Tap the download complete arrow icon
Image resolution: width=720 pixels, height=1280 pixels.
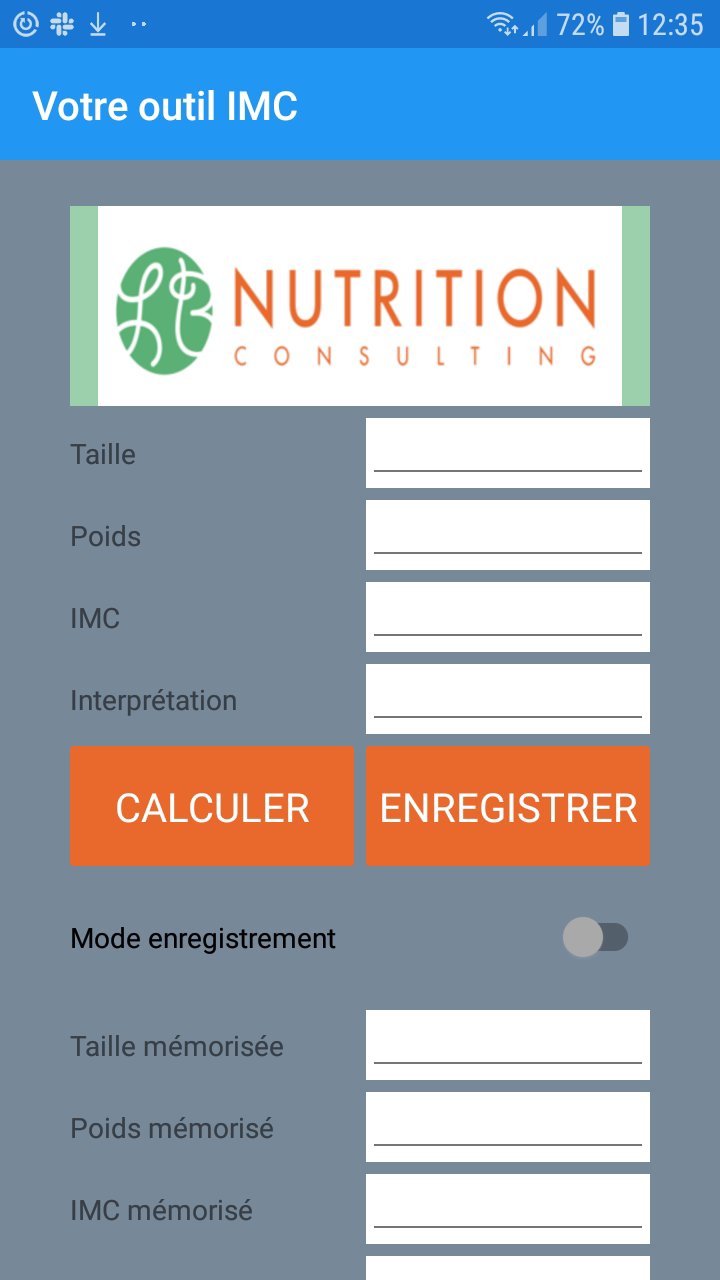tap(97, 23)
